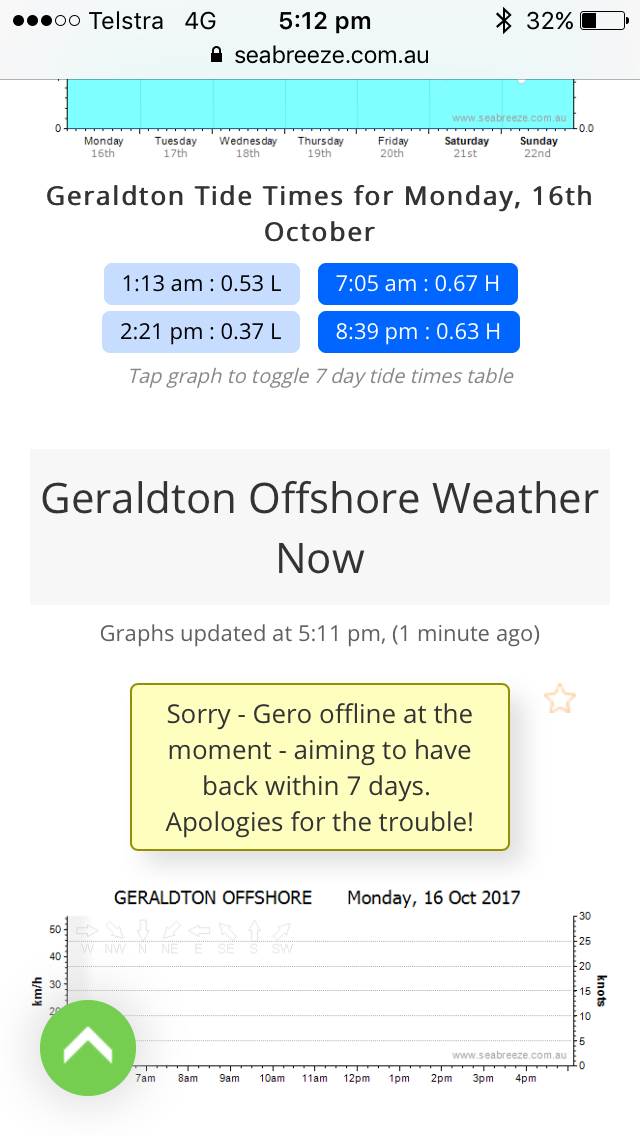Tap the green scroll-to-top arrow button

(x=88, y=1047)
